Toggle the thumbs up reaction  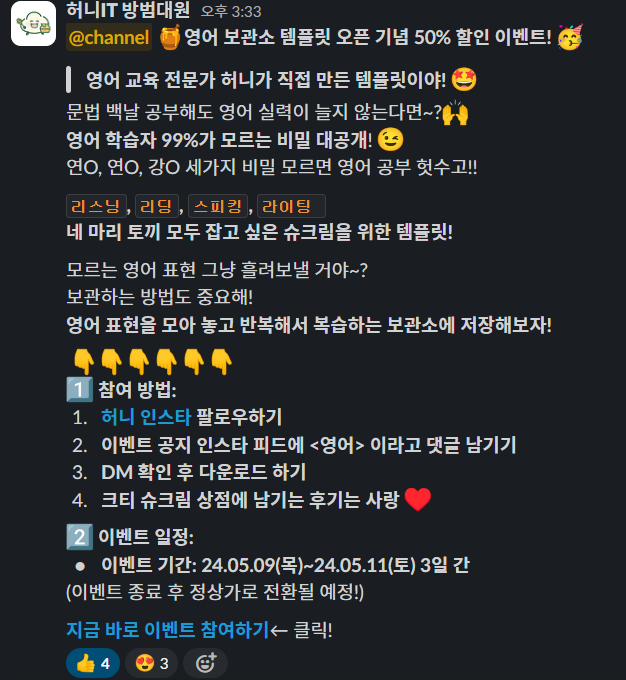[93, 663]
